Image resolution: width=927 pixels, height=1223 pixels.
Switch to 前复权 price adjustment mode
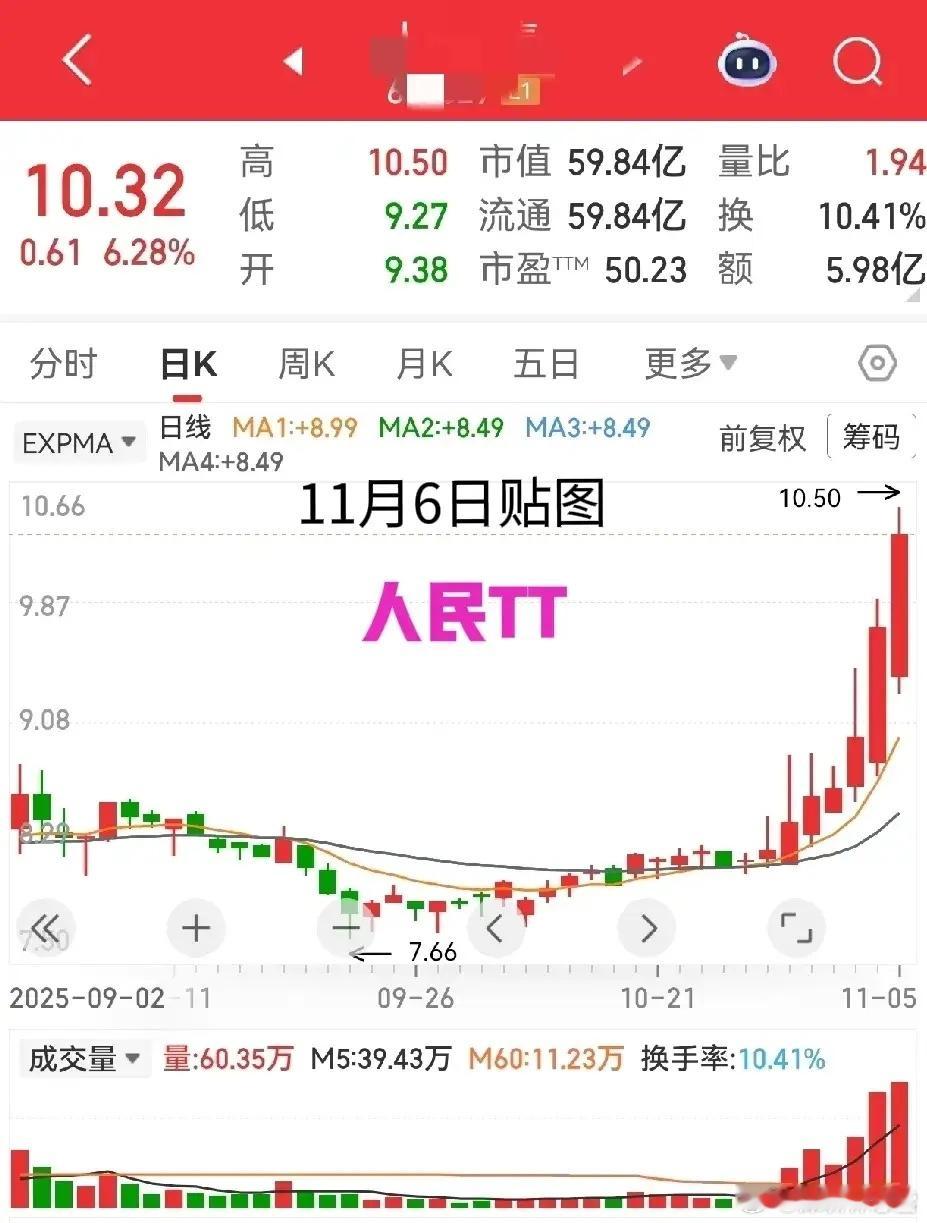point(762,440)
